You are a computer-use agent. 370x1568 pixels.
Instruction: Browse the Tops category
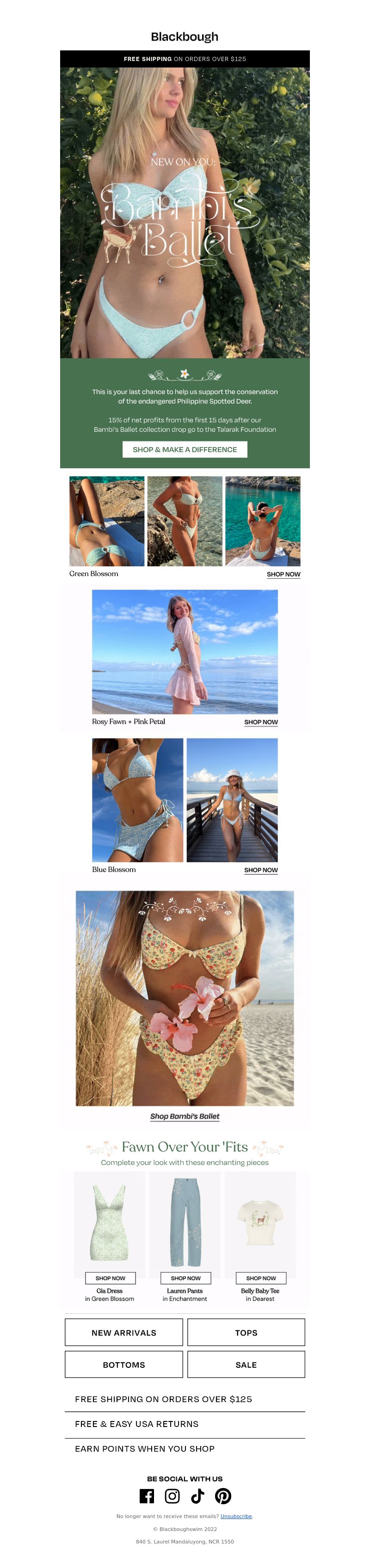246,1332
